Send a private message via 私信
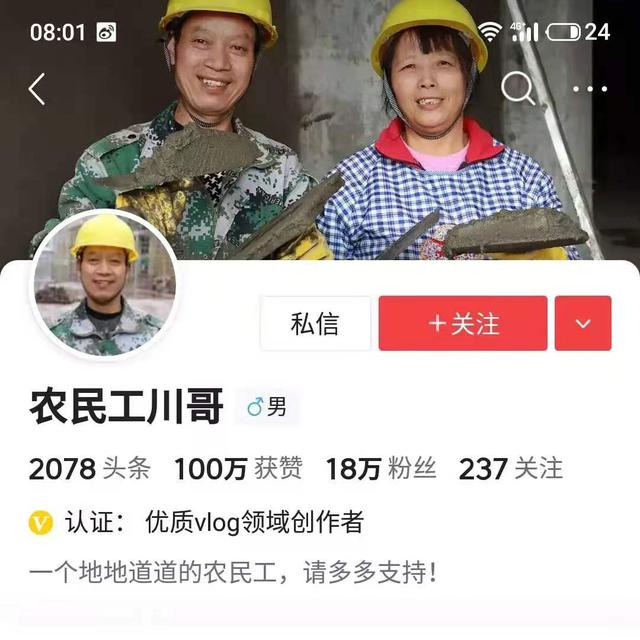Image resolution: width=640 pixels, height=640 pixels. point(315,323)
